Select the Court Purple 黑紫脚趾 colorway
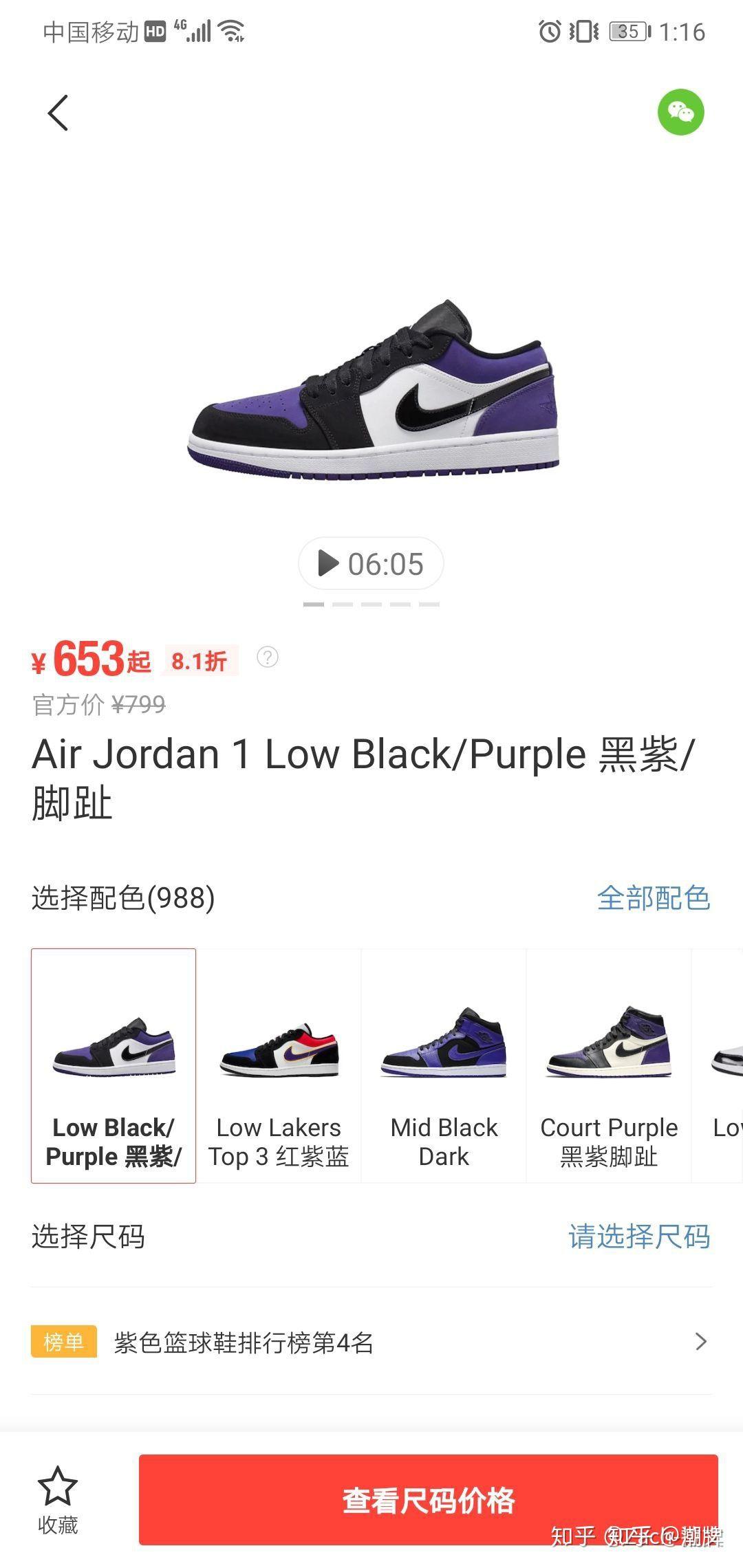This screenshot has width=743, height=1568. click(609, 1065)
